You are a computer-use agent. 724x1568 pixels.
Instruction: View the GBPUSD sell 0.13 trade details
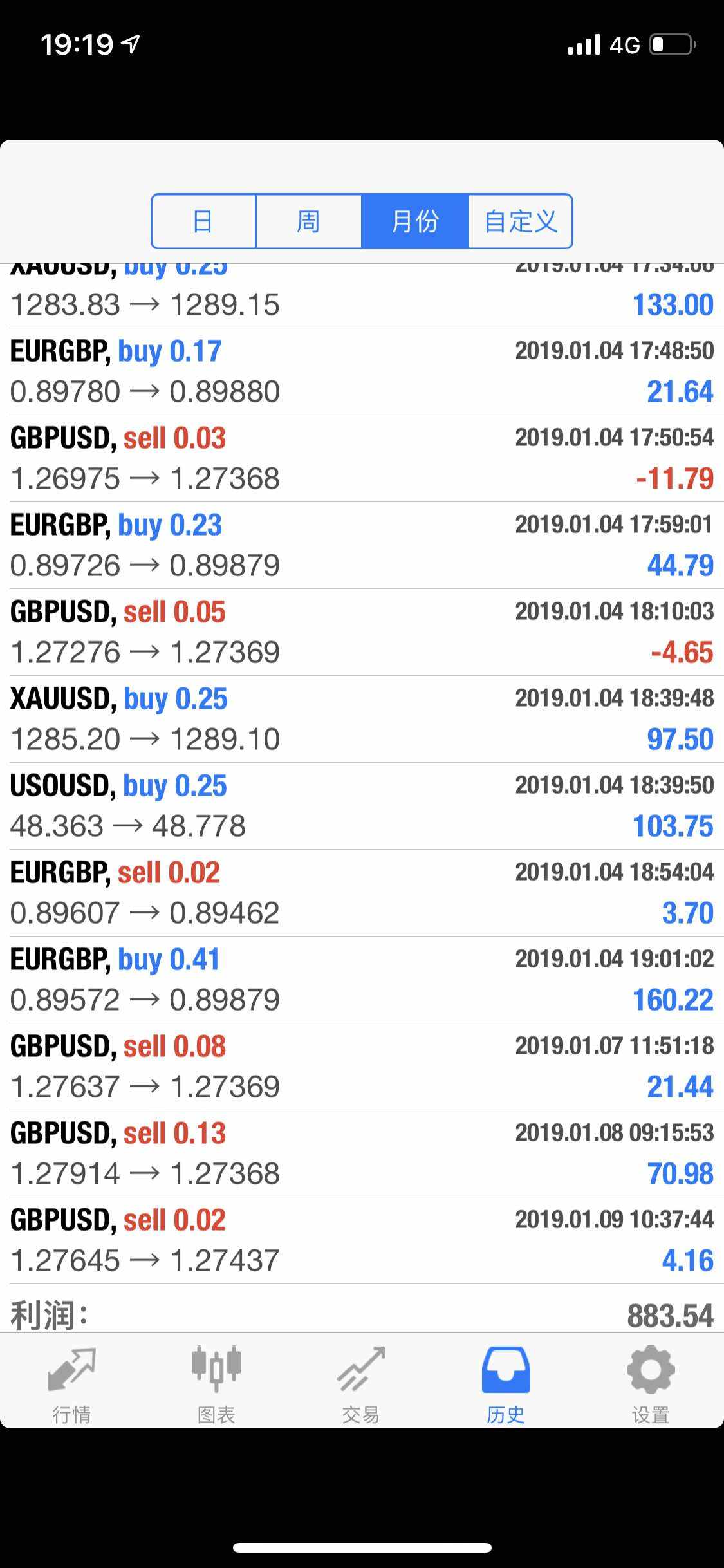[x=362, y=1153]
